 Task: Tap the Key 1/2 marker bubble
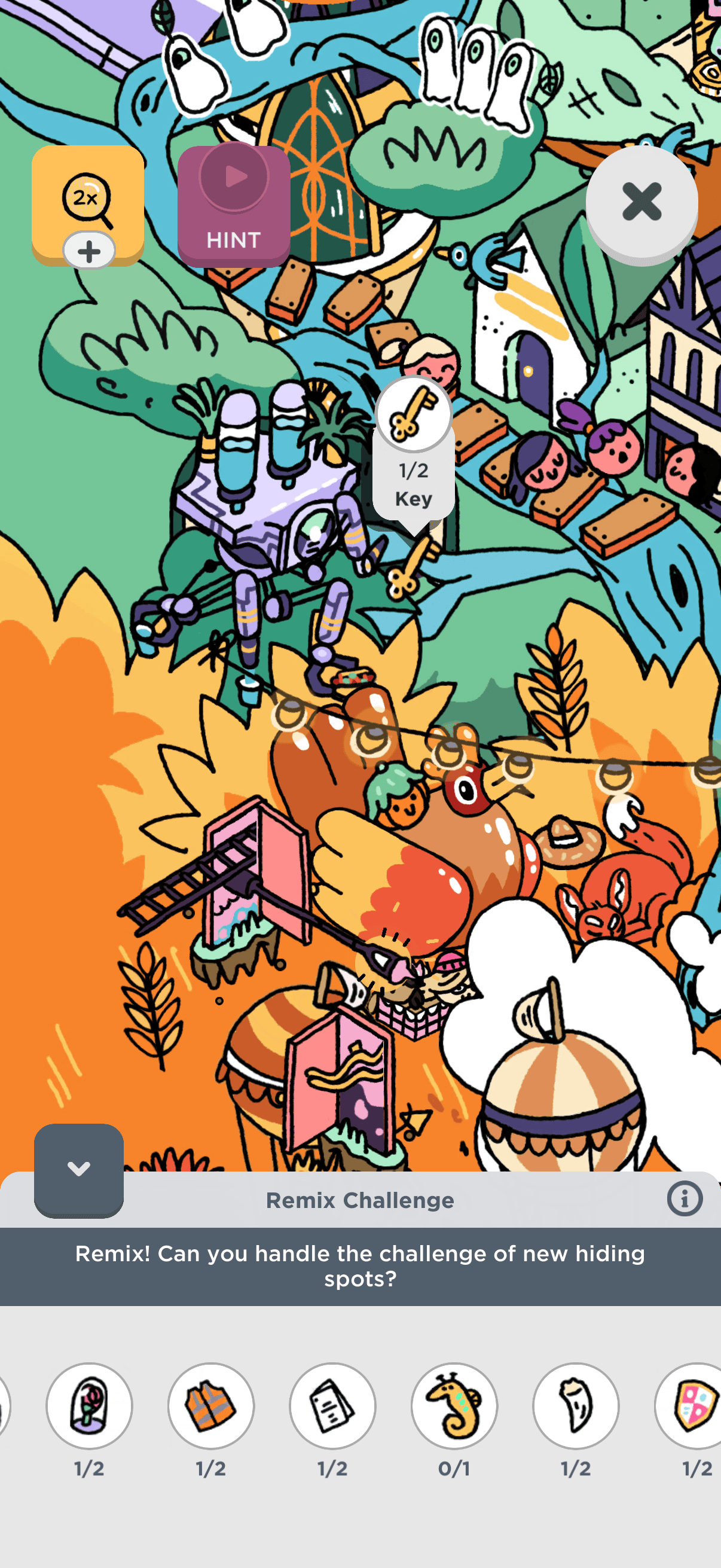414,449
